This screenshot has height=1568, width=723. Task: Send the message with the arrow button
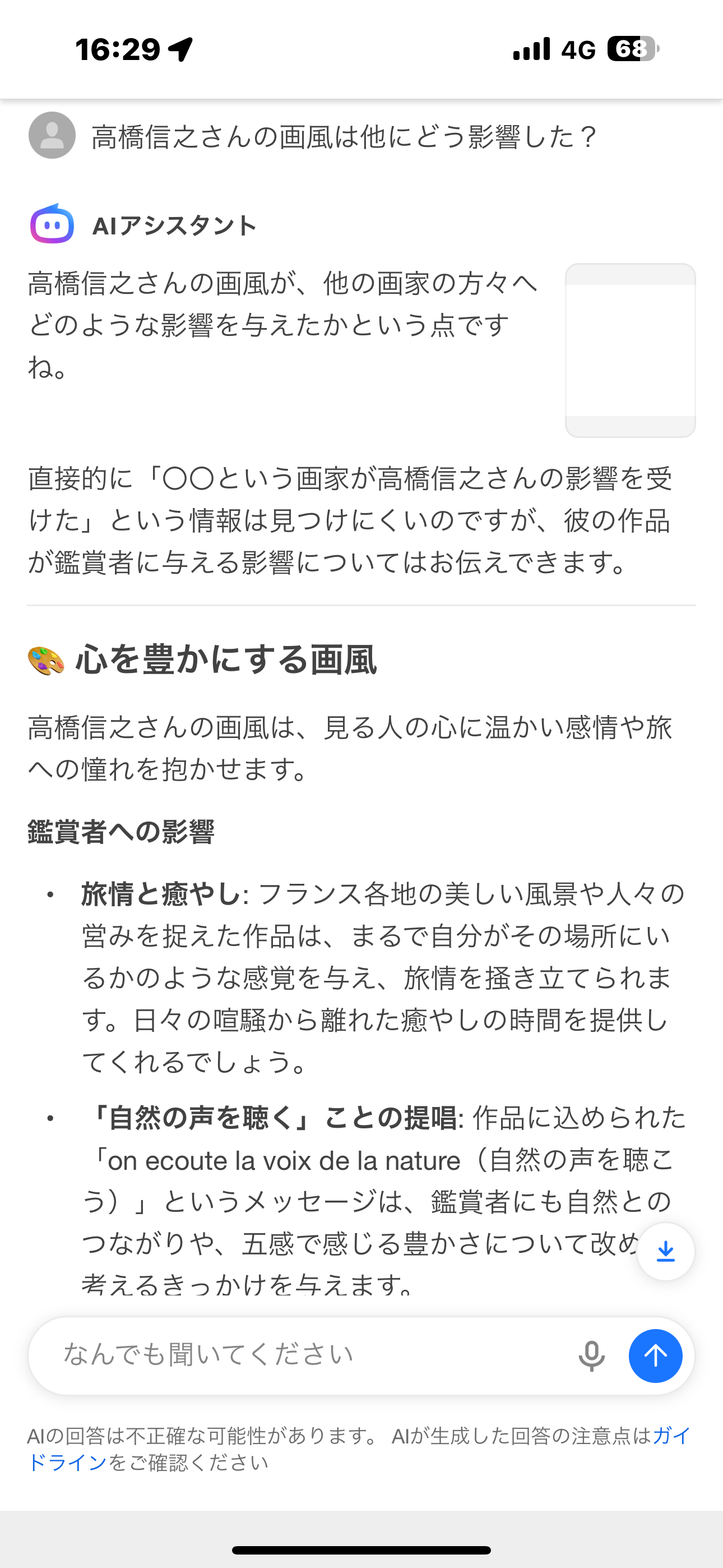pyautogui.click(x=655, y=1355)
